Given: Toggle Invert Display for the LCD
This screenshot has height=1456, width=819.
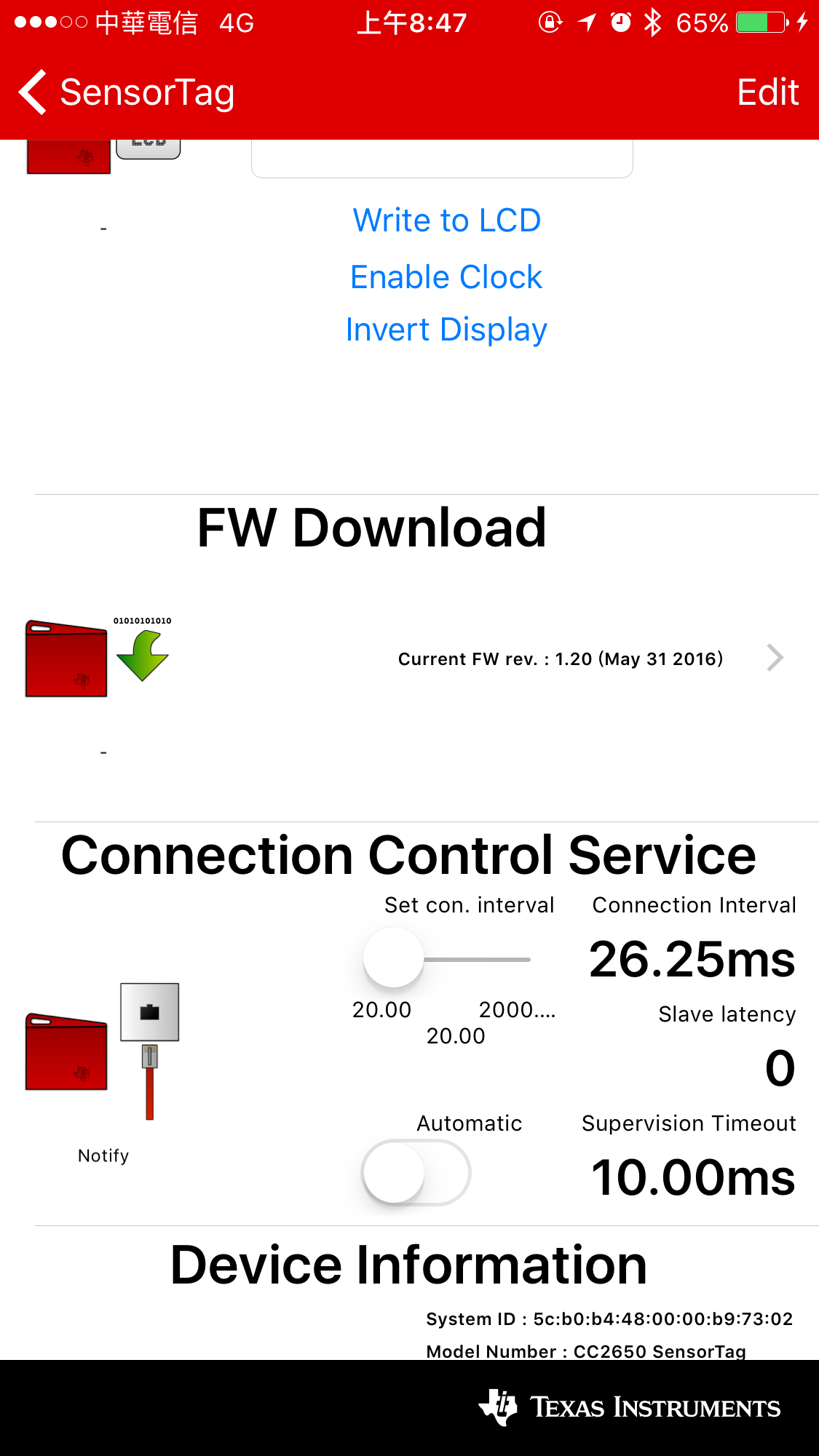Looking at the screenshot, I should click(446, 330).
